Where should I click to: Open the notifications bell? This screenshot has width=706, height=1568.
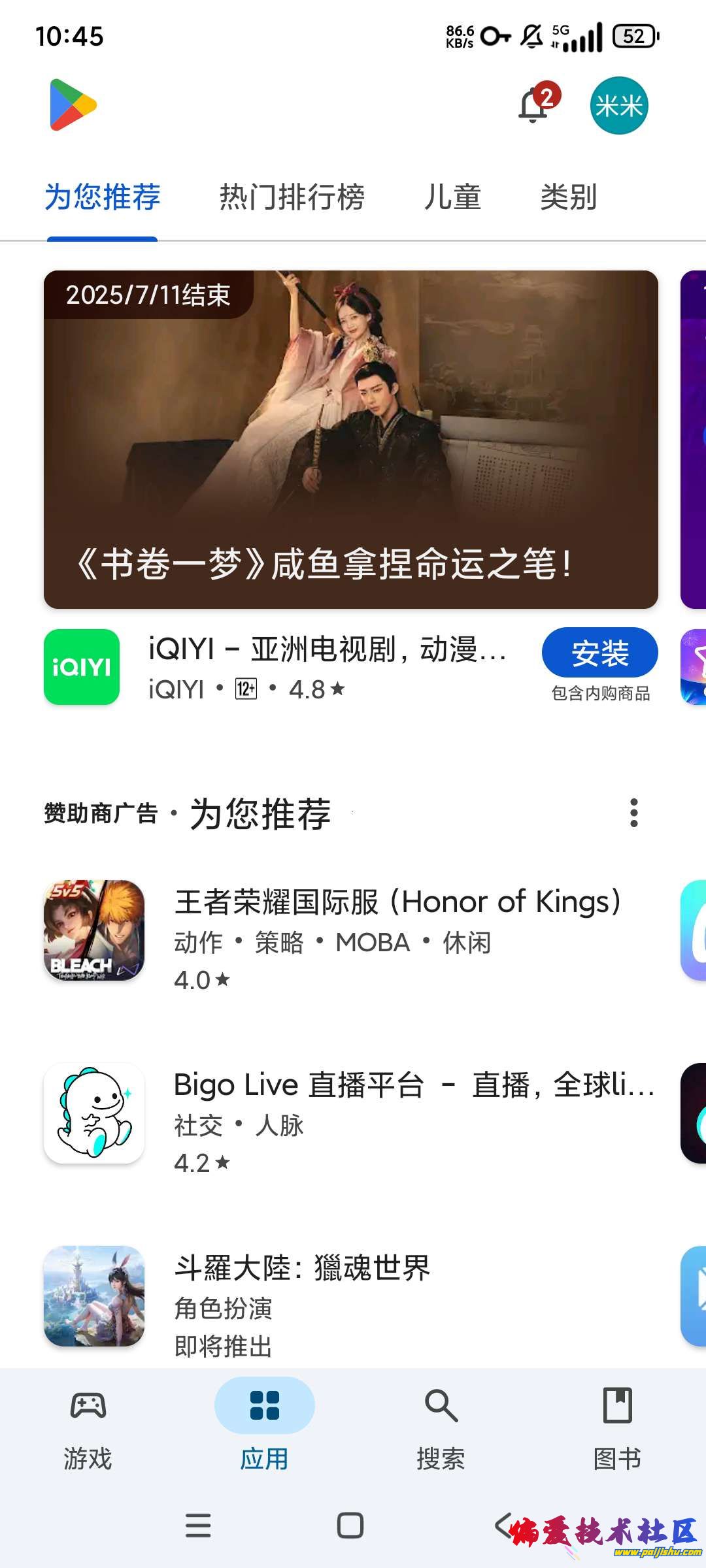point(533,106)
